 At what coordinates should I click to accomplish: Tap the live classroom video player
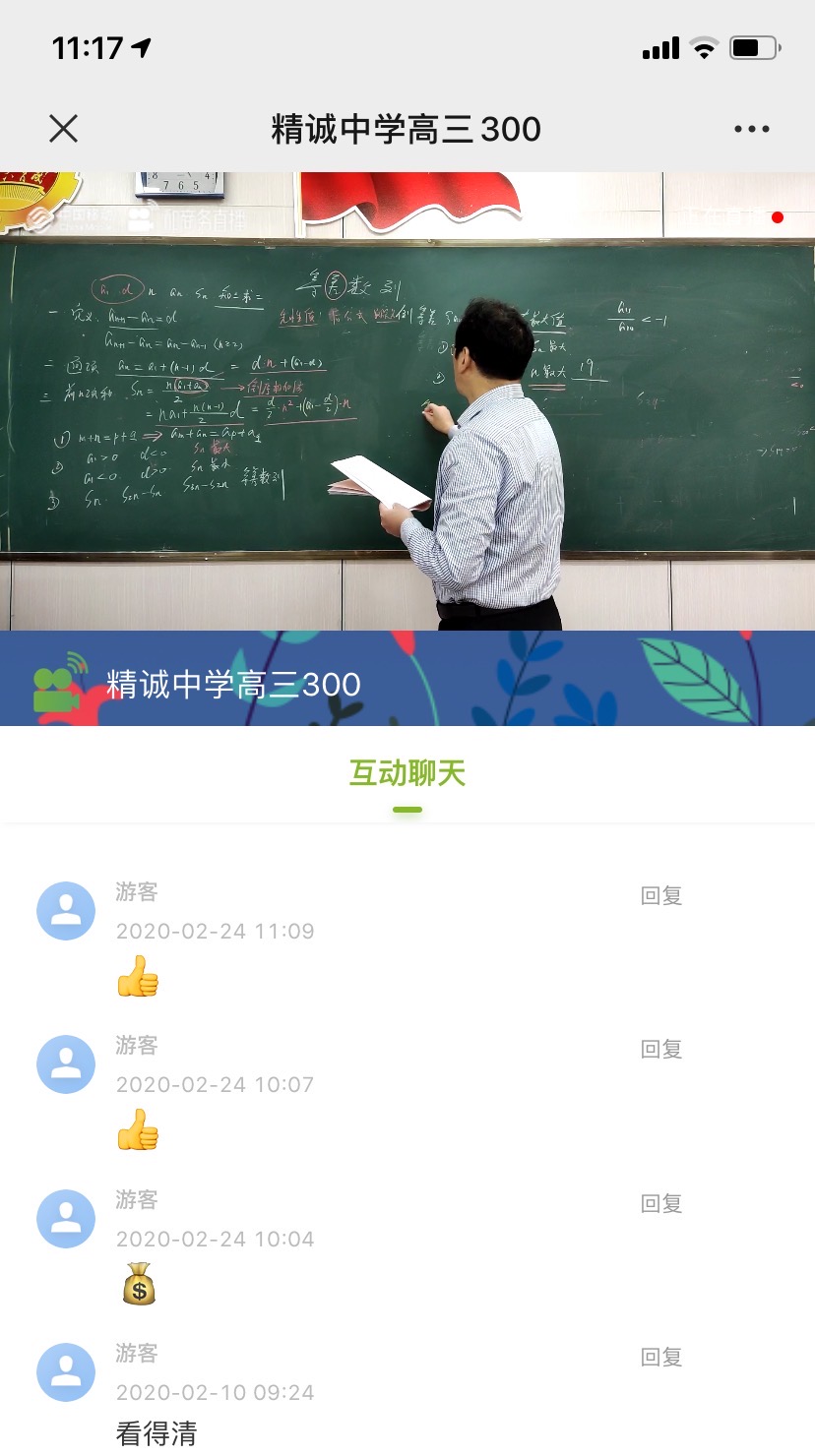point(407,401)
